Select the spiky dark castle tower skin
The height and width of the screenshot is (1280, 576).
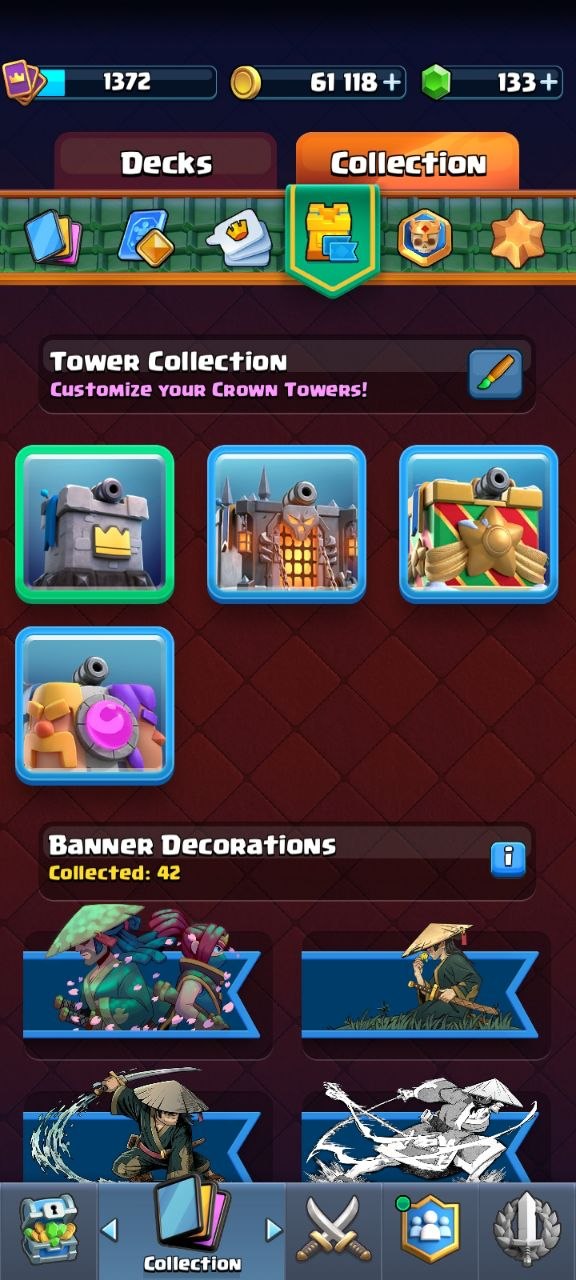tap(287, 524)
